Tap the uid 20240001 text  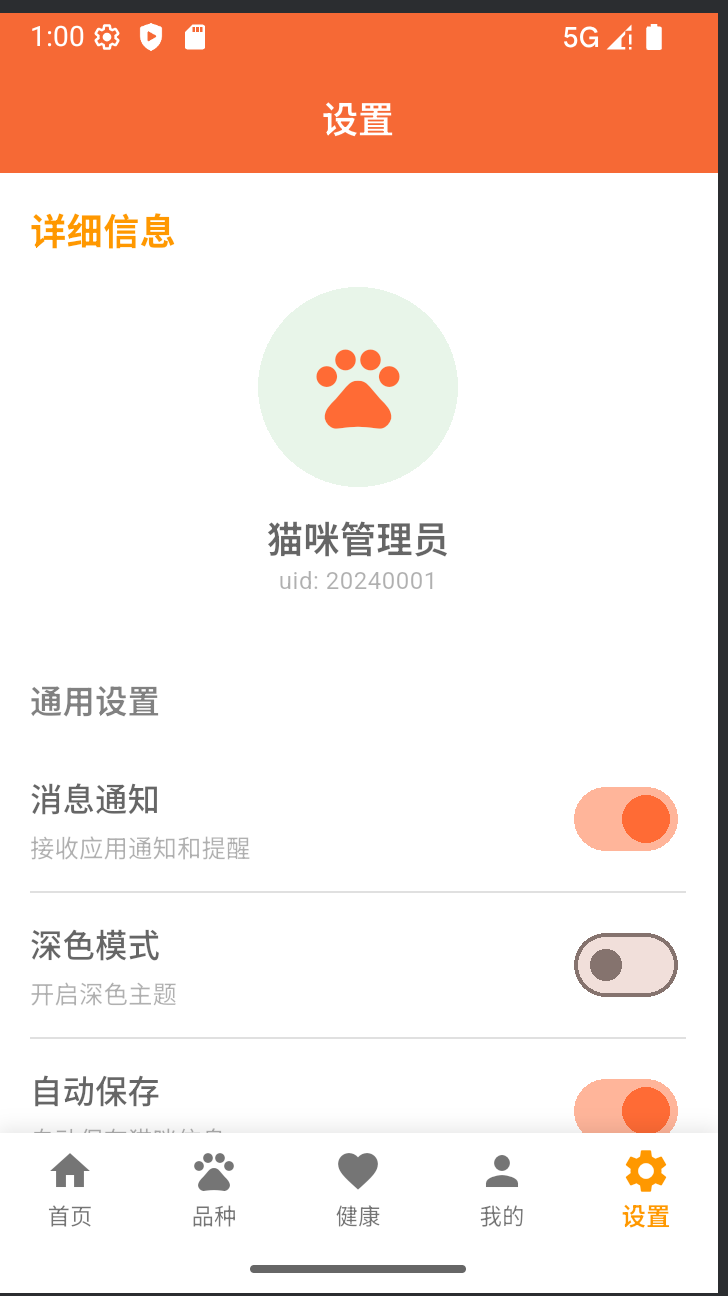(x=358, y=580)
